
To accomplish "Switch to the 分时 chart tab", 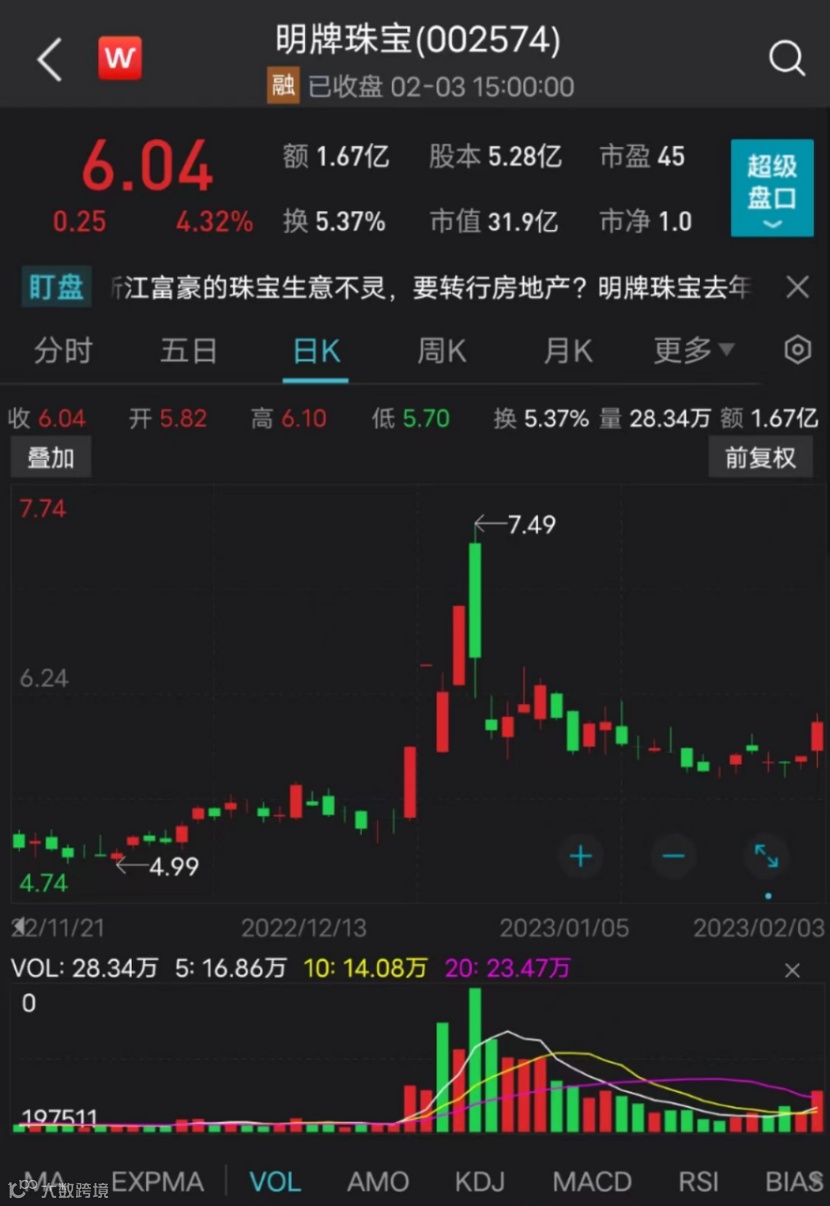I will coord(63,351).
